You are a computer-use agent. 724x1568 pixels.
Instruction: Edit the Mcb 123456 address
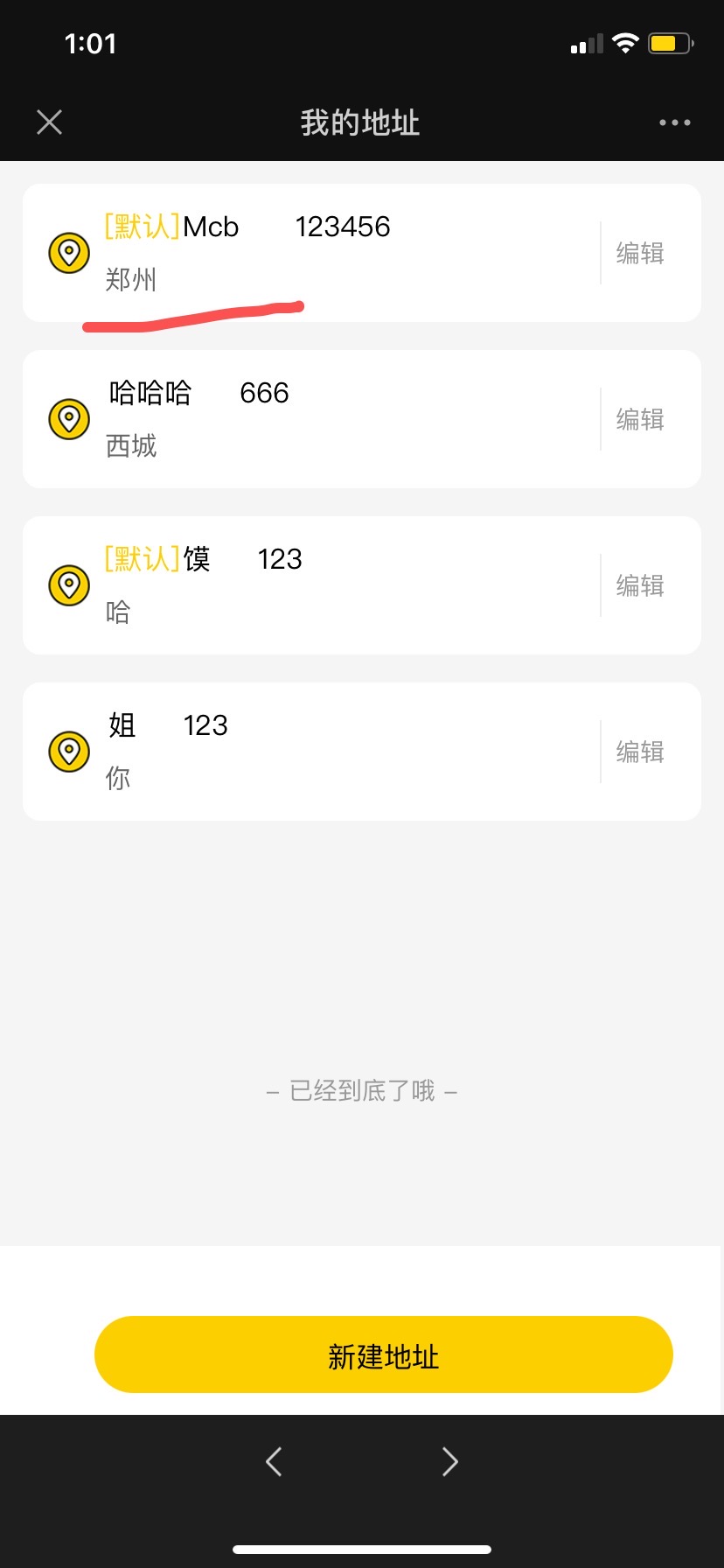click(640, 253)
